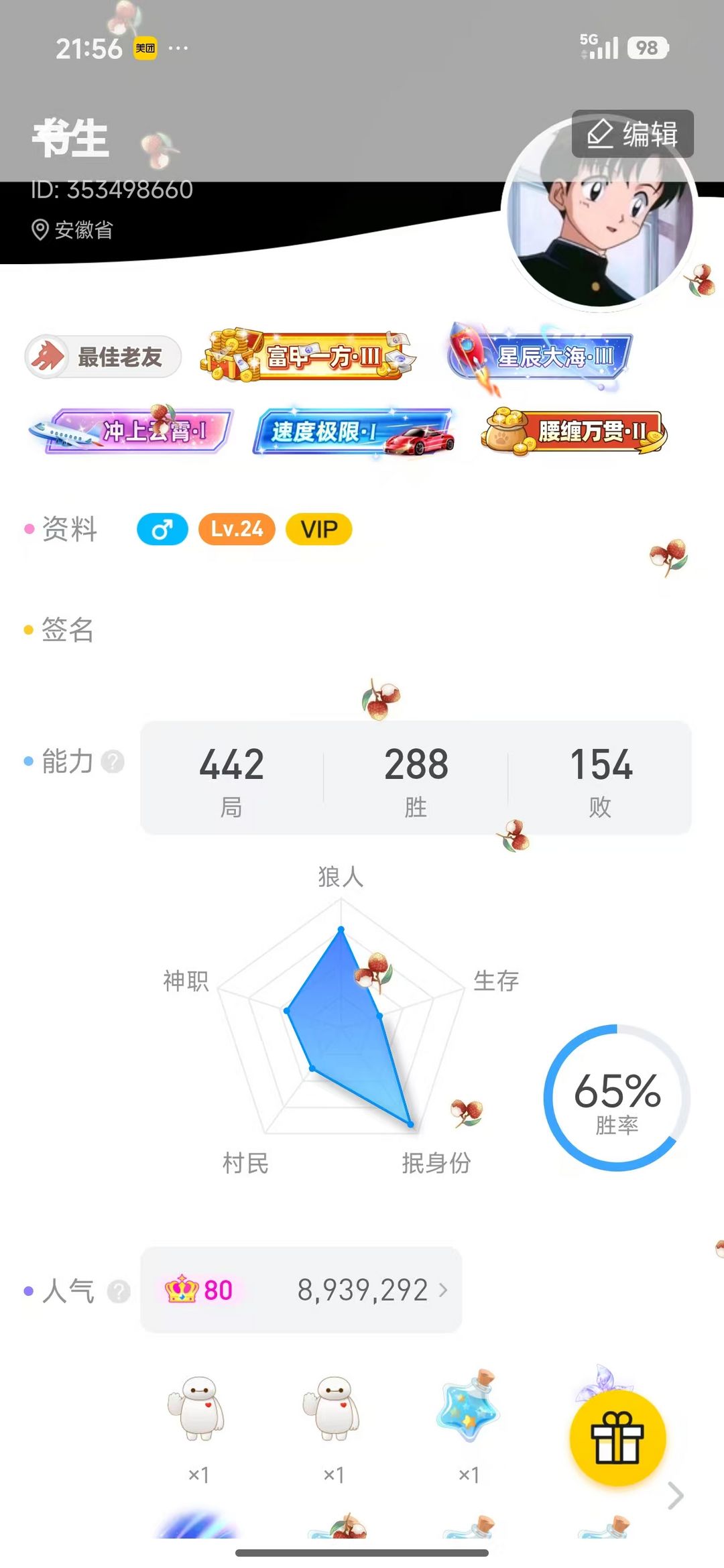The image size is (724, 1568).
Task: Select the yellow VIP badge
Action: pyautogui.click(x=318, y=529)
